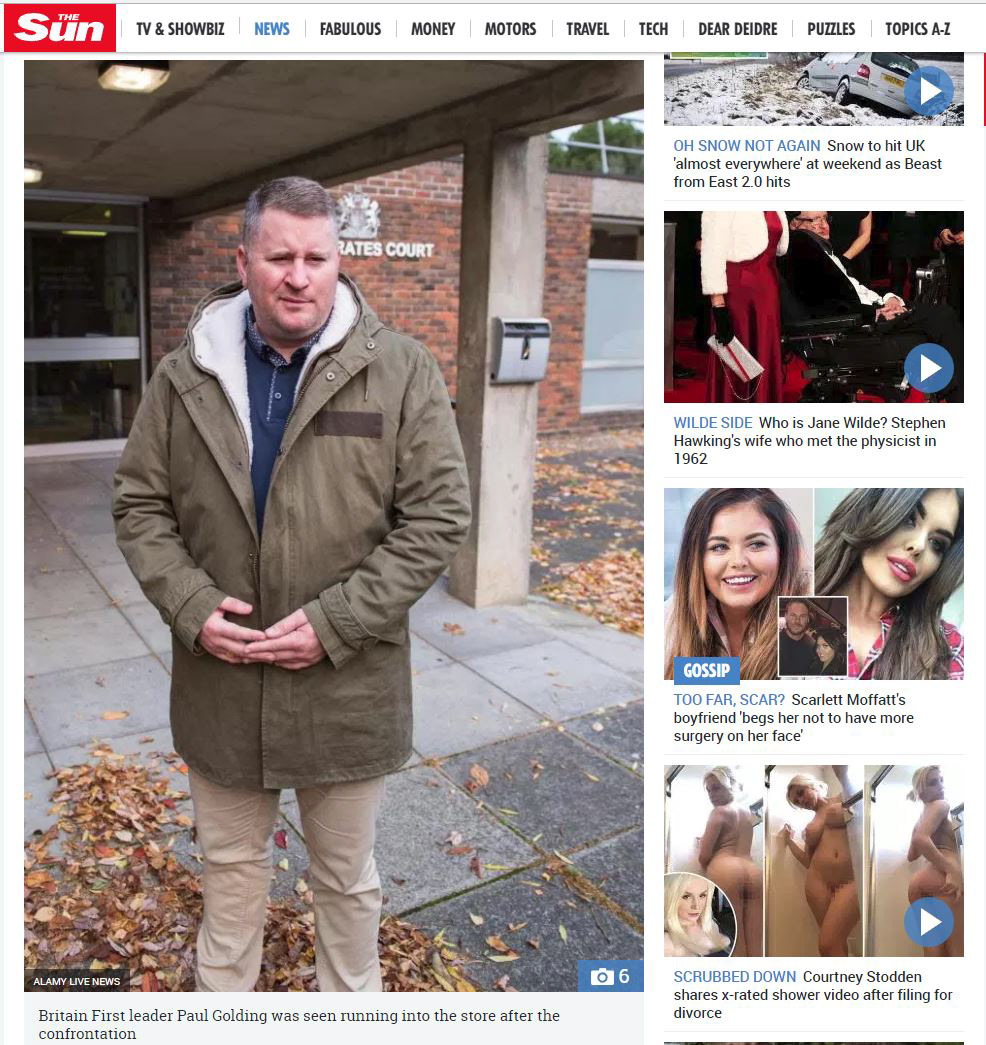Read the 'Wilde Side' Jane Wilde article
Screen dimensions: 986x1045
point(808,440)
